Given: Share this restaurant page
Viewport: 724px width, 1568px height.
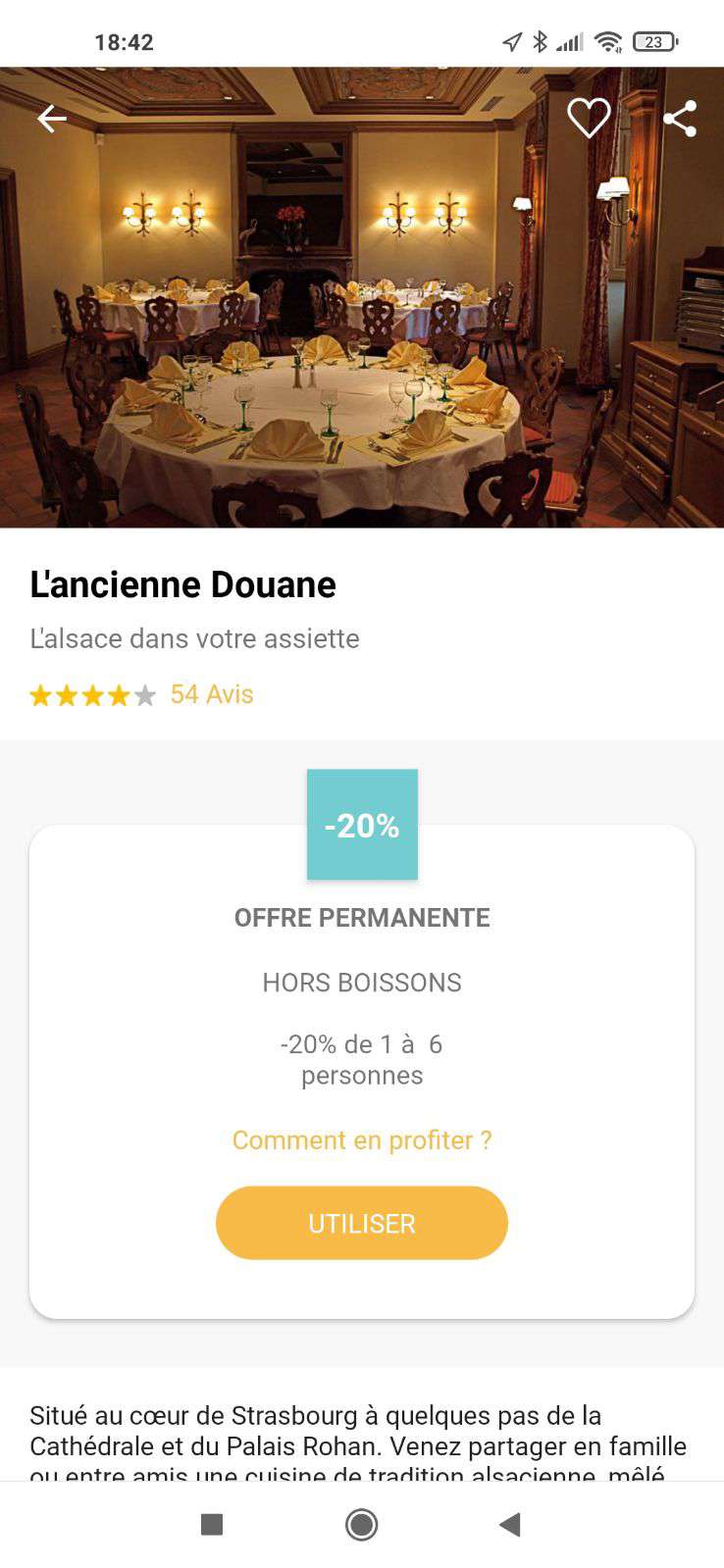Looking at the screenshot, I should tap(679, 119).
